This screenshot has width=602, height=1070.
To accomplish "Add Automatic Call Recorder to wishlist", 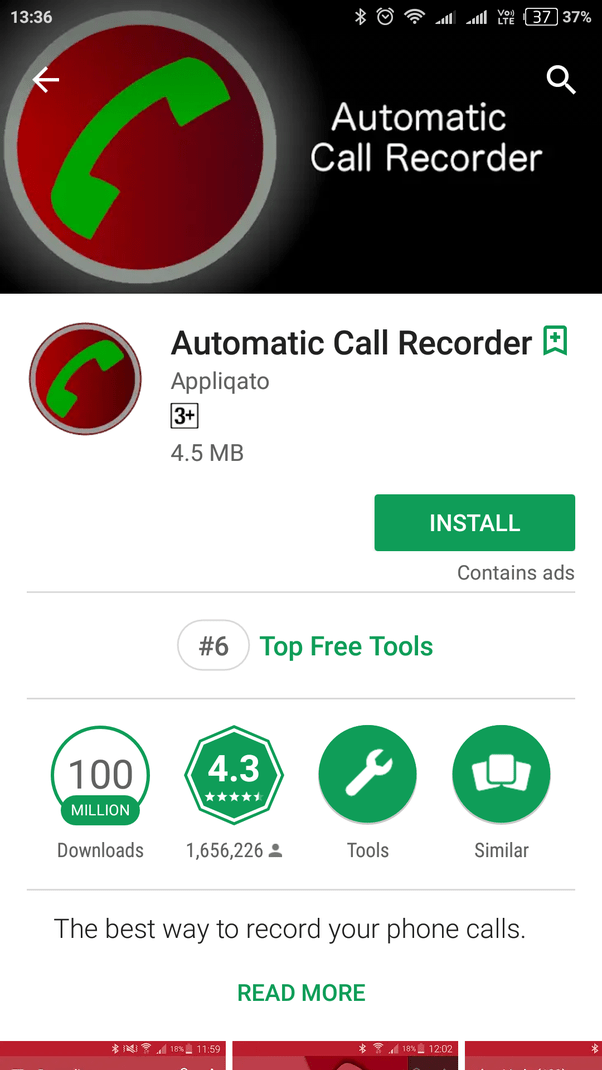I will tap(555, 341).
